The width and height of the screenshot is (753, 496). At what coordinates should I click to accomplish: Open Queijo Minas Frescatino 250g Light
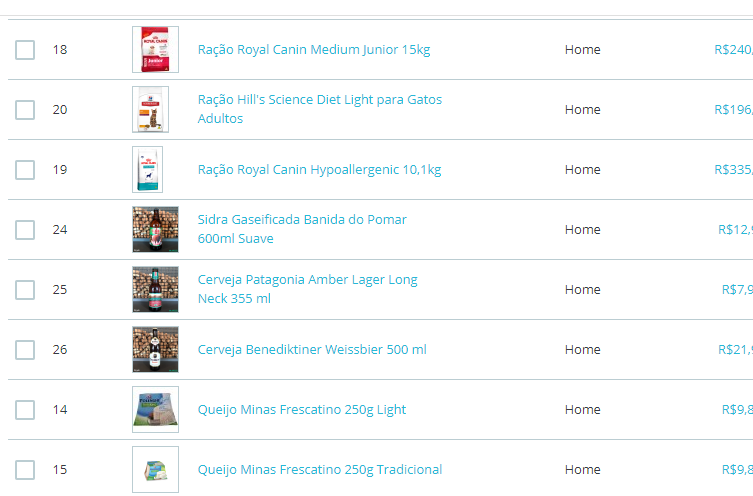302,410
